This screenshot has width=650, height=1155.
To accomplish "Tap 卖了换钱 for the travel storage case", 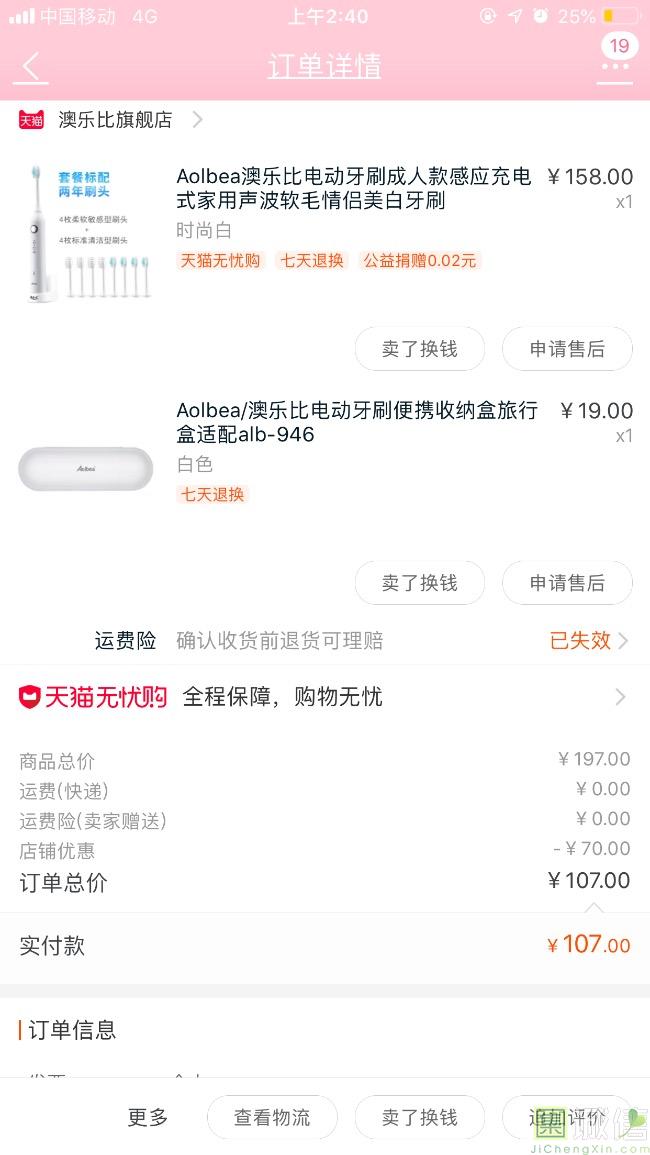I will click(419, 583).
